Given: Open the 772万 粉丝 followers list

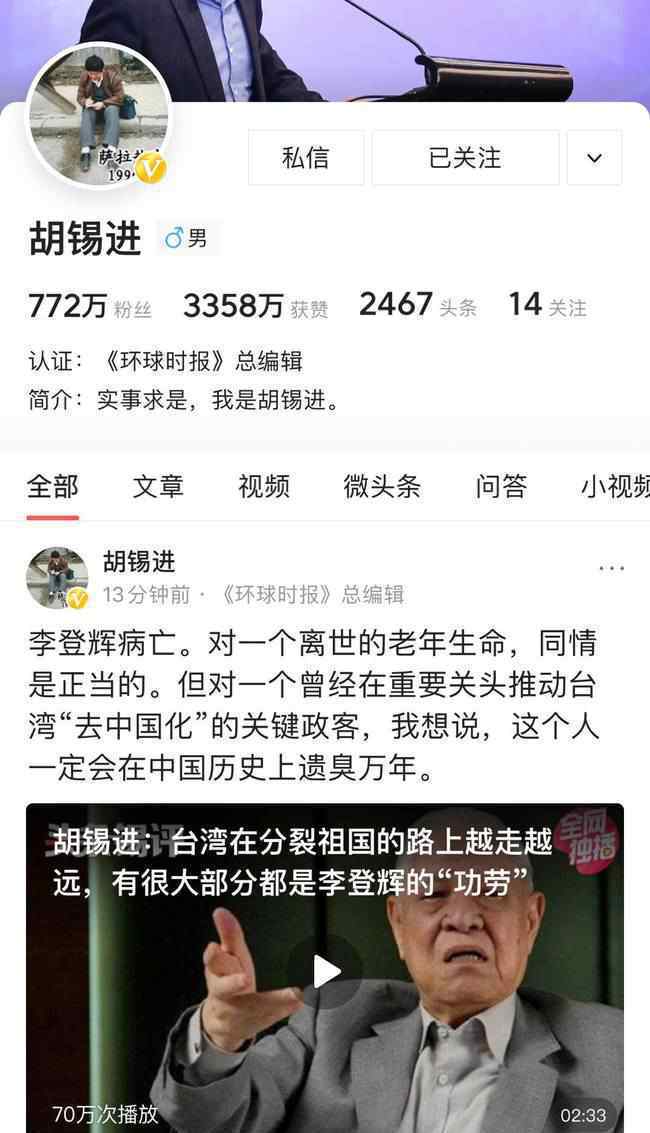Looking at the screenshot, I should (90, 306).
